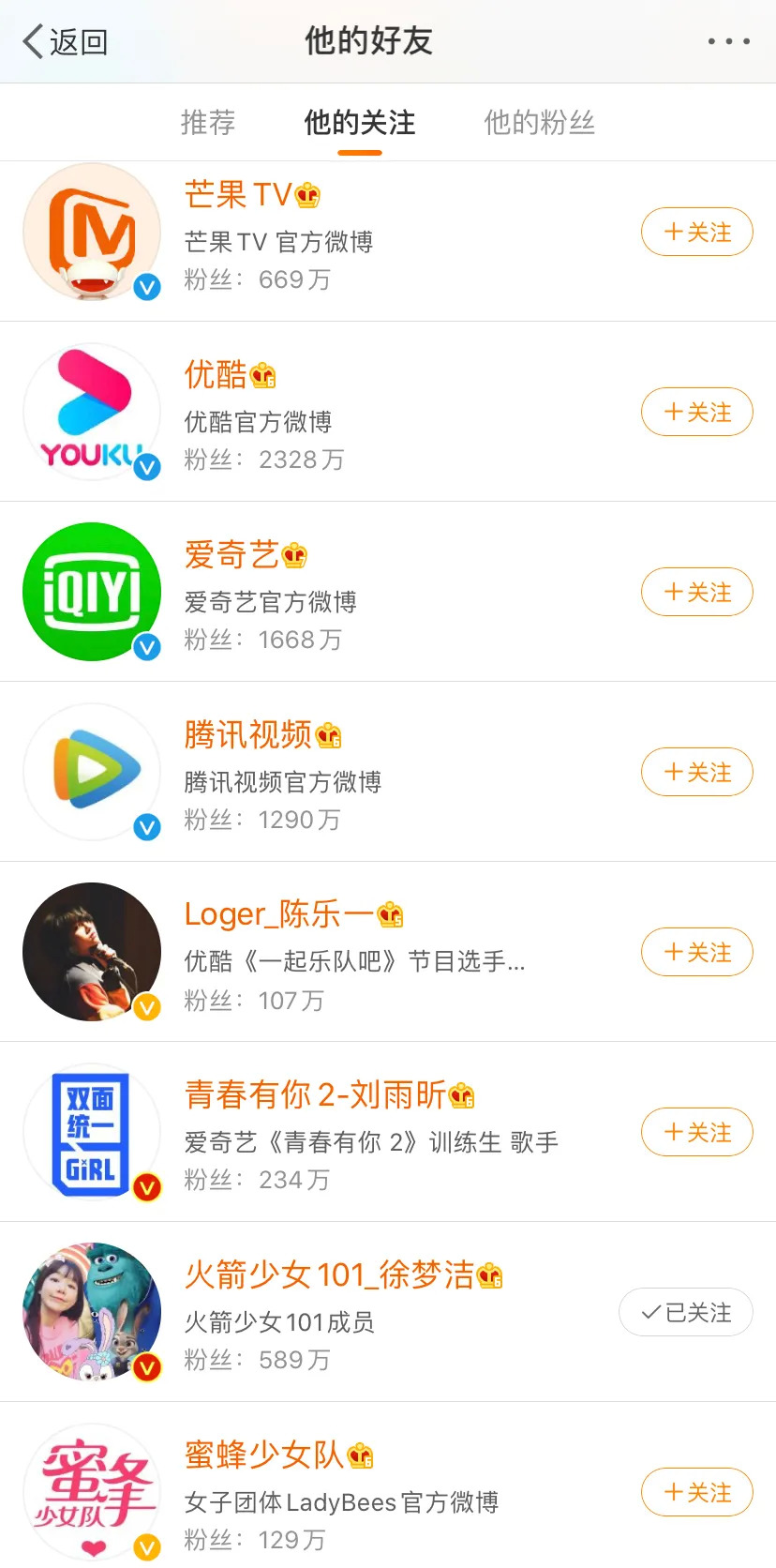776x1568 pixels.
Task: Open 火箭少女101_徐梦洁's profile
Action: pyautogui.click(x=375, y=1321)
